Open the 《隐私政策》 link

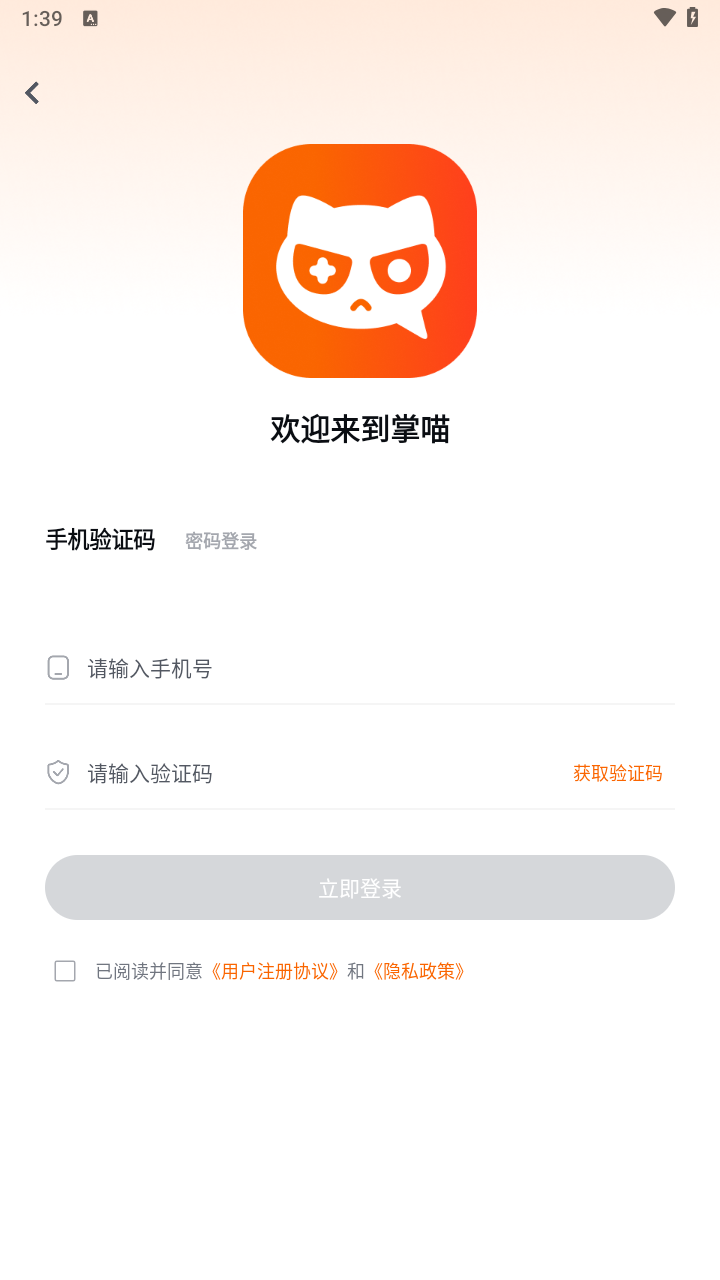pos(418,971)
